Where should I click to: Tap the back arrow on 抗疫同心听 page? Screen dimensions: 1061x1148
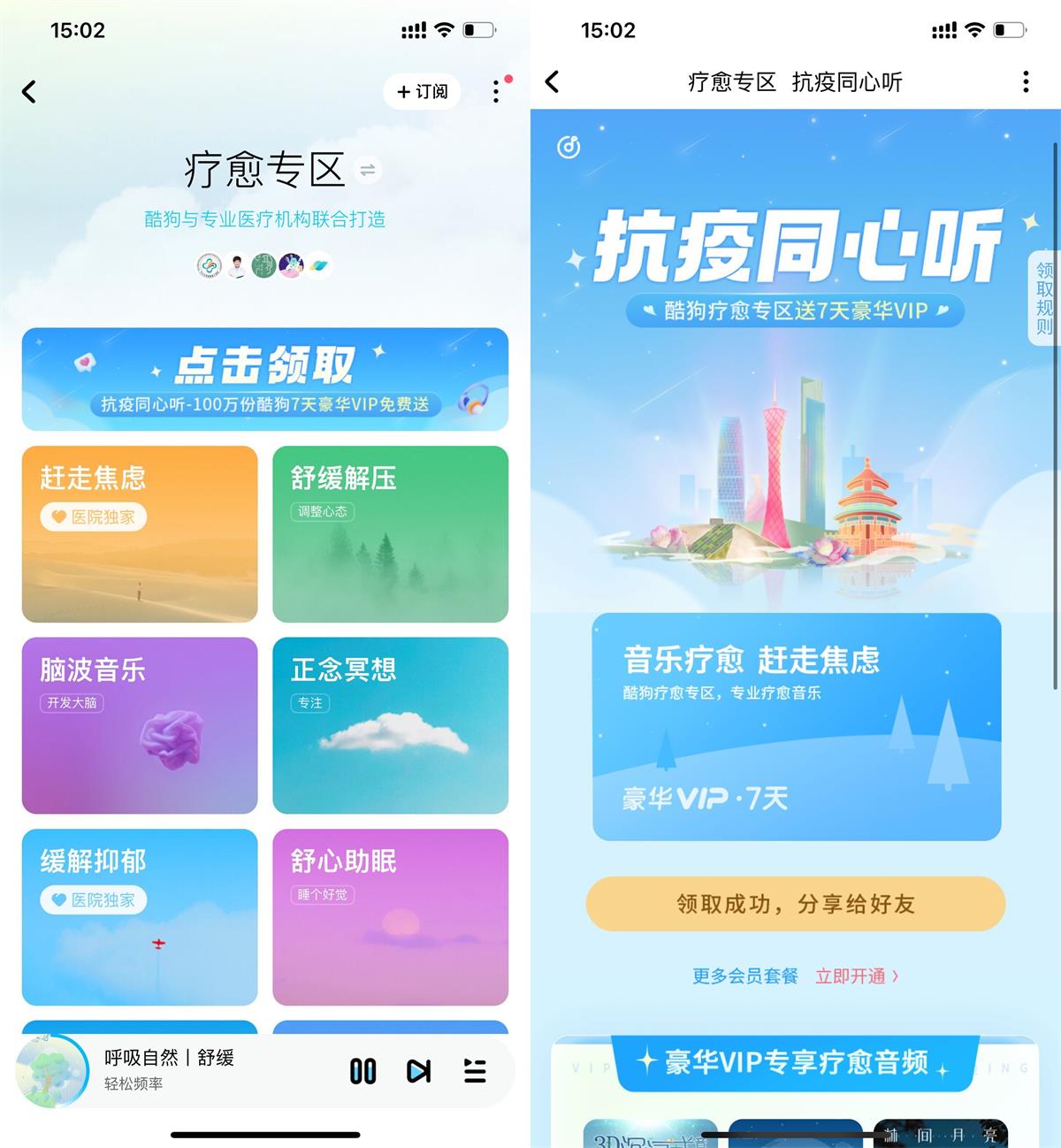[x=553, y=81]
